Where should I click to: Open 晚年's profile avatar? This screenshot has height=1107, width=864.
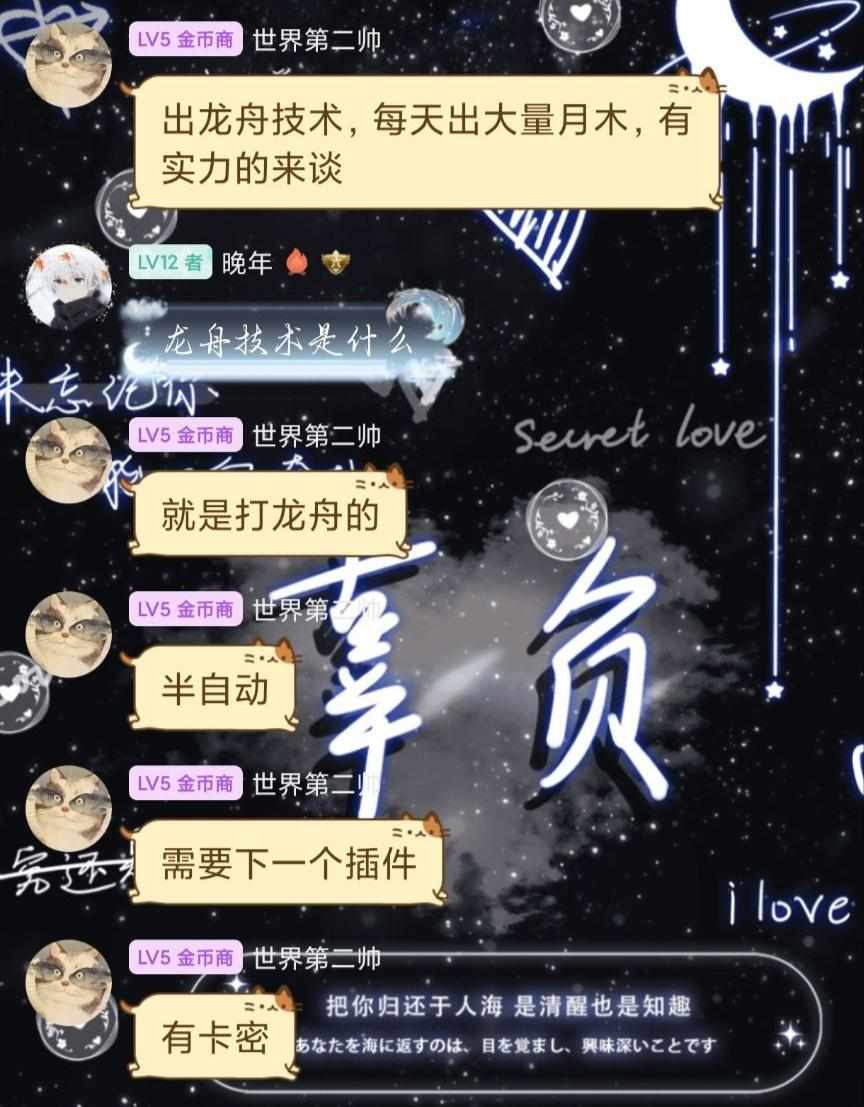pos(68,287)
